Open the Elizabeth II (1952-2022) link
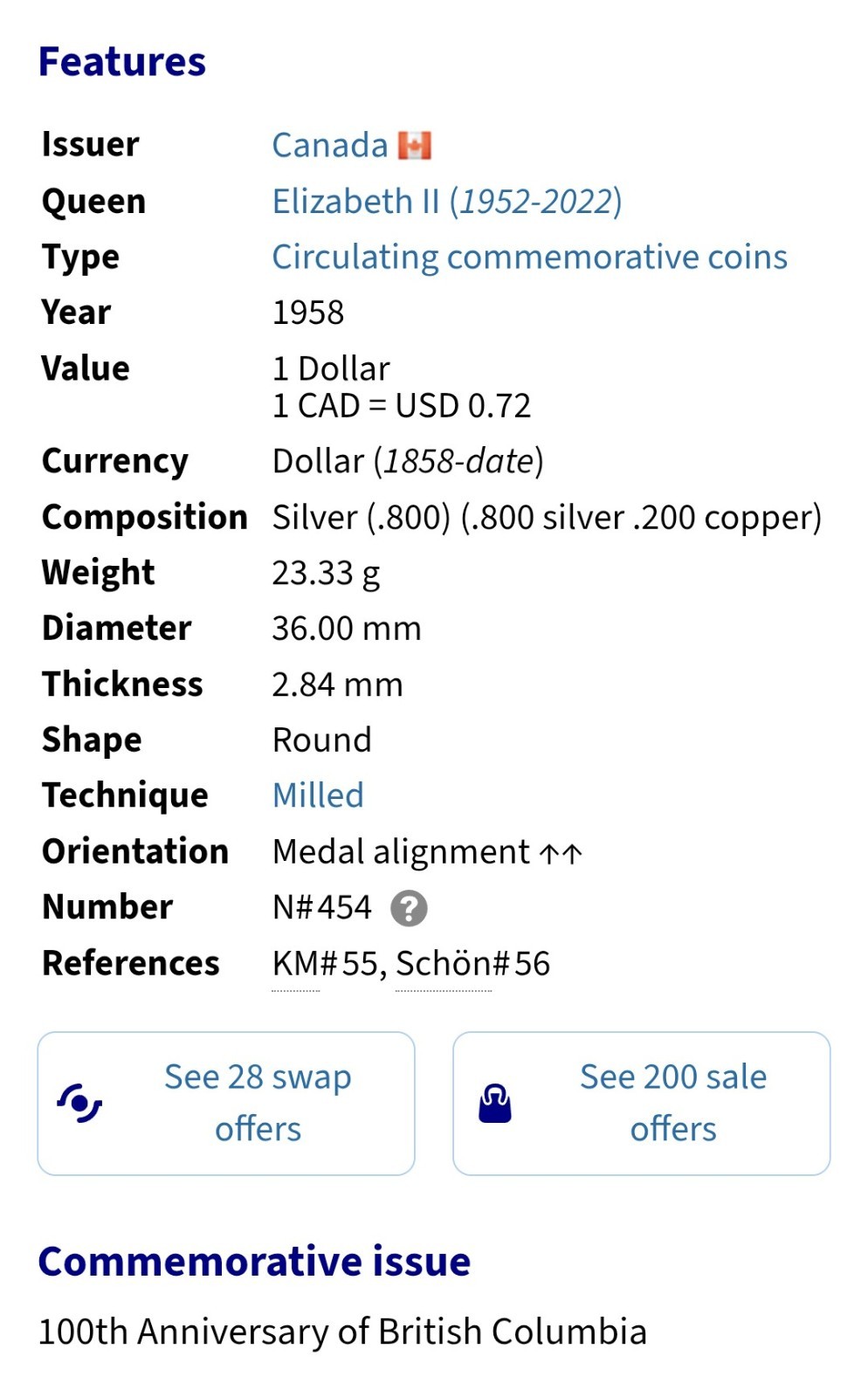Viewport: 868px width, 1397px height. (447, 202)
